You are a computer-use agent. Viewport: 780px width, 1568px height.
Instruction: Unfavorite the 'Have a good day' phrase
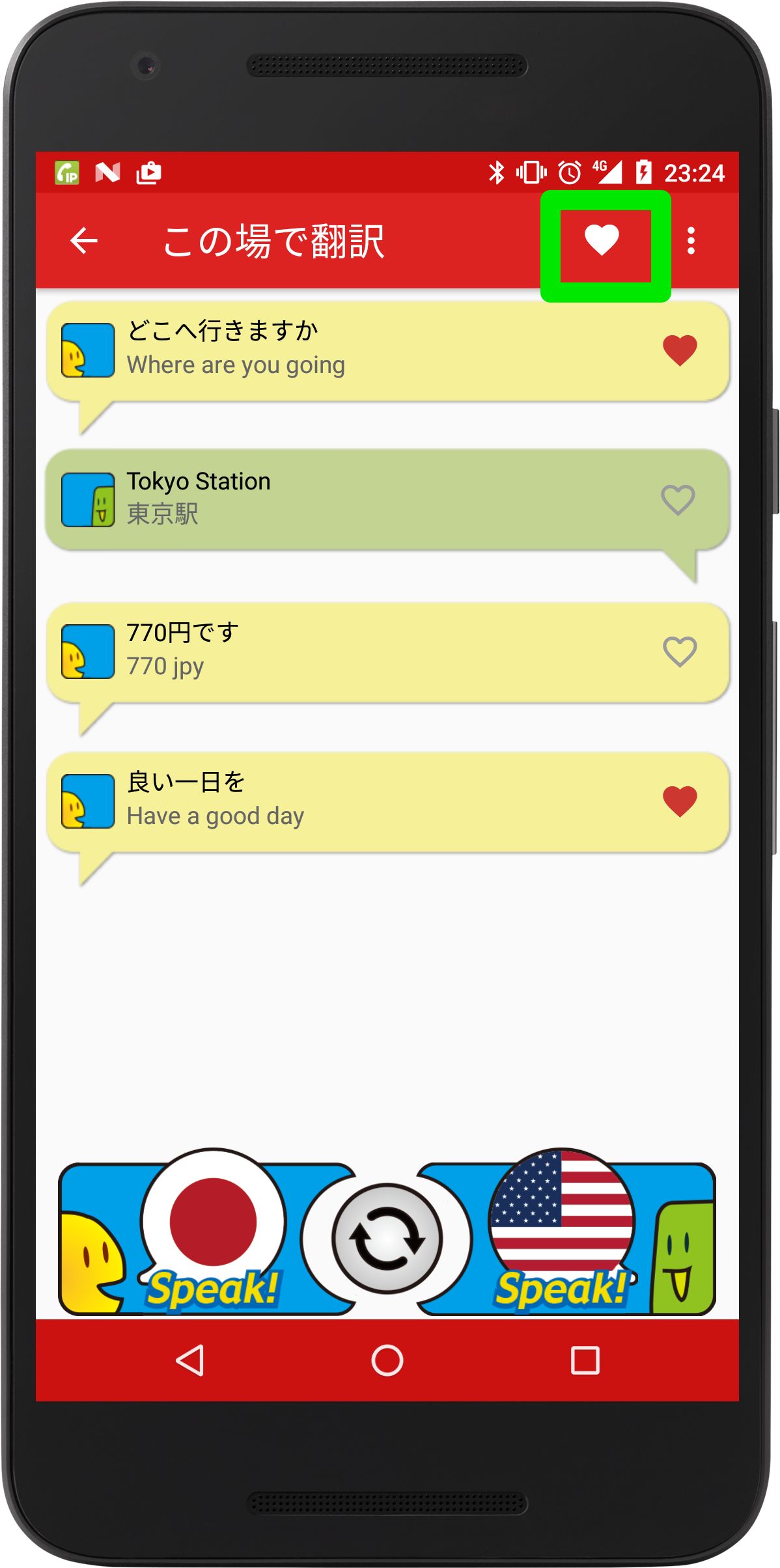pyautogui.click(x=680, y=801)
